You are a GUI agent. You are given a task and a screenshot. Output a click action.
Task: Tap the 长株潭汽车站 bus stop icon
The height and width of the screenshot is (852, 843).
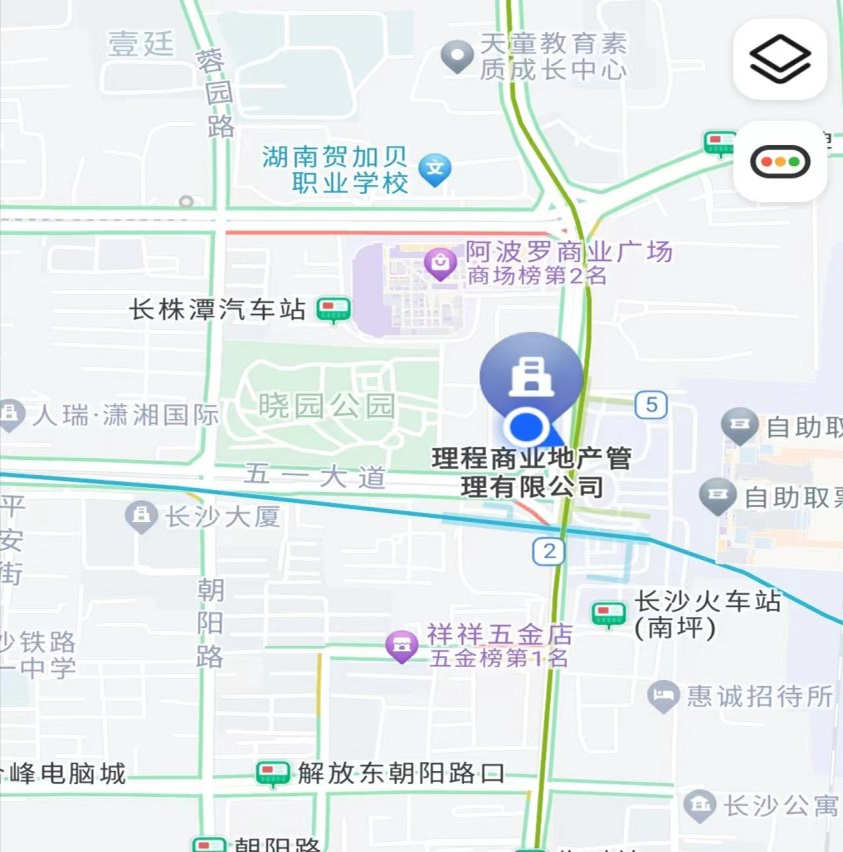(333, 310)
